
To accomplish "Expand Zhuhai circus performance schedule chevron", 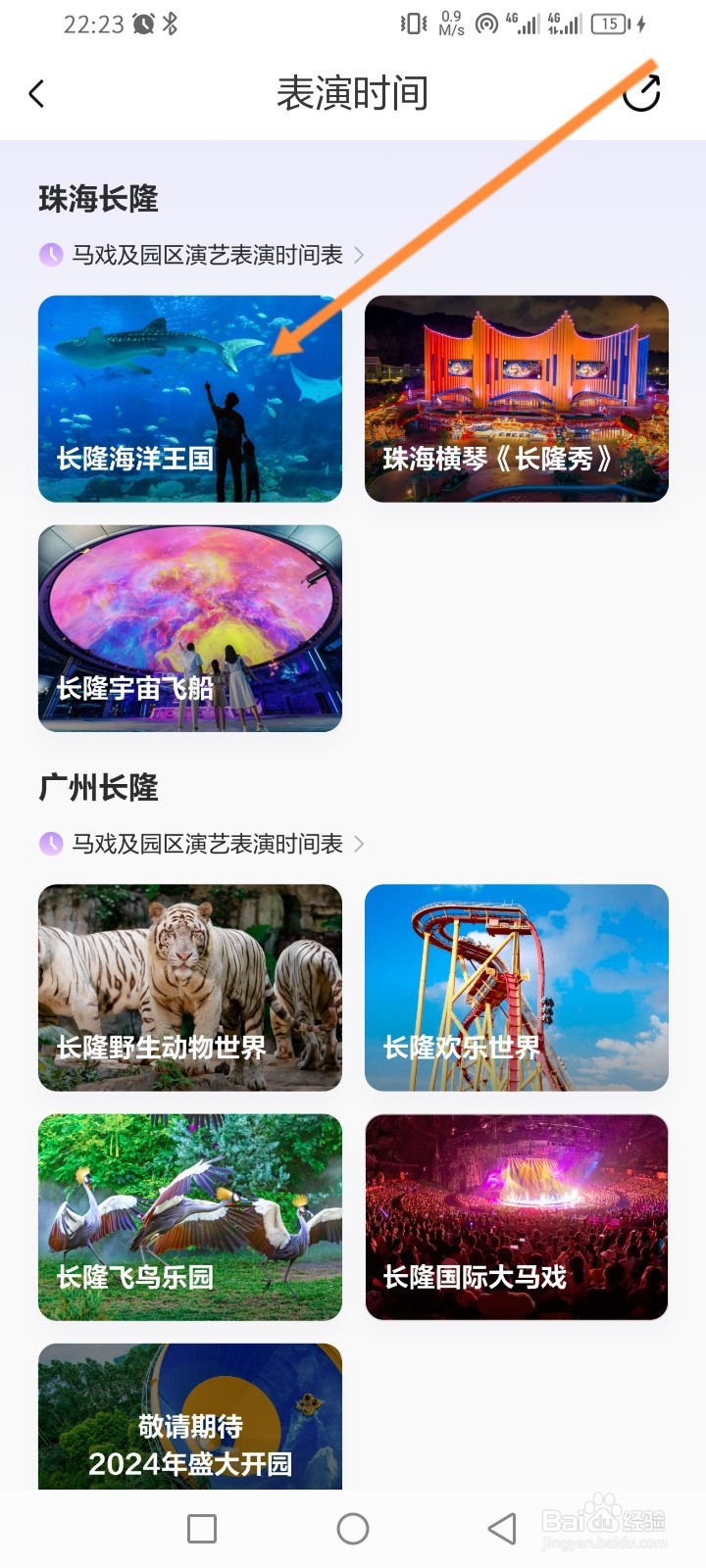I will click(x=359, y=255).
